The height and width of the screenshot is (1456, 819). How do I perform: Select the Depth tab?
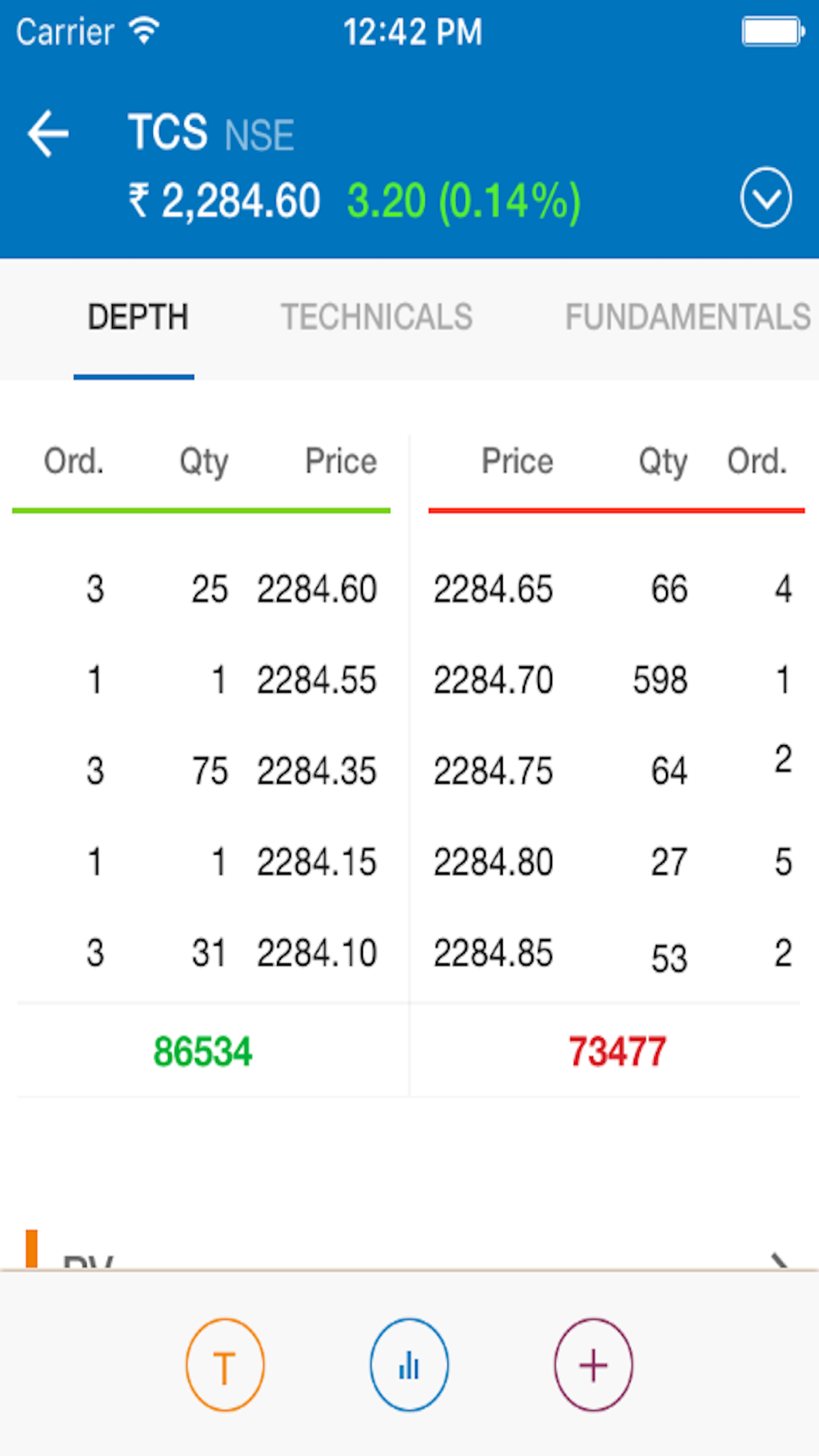coord(138,318)
